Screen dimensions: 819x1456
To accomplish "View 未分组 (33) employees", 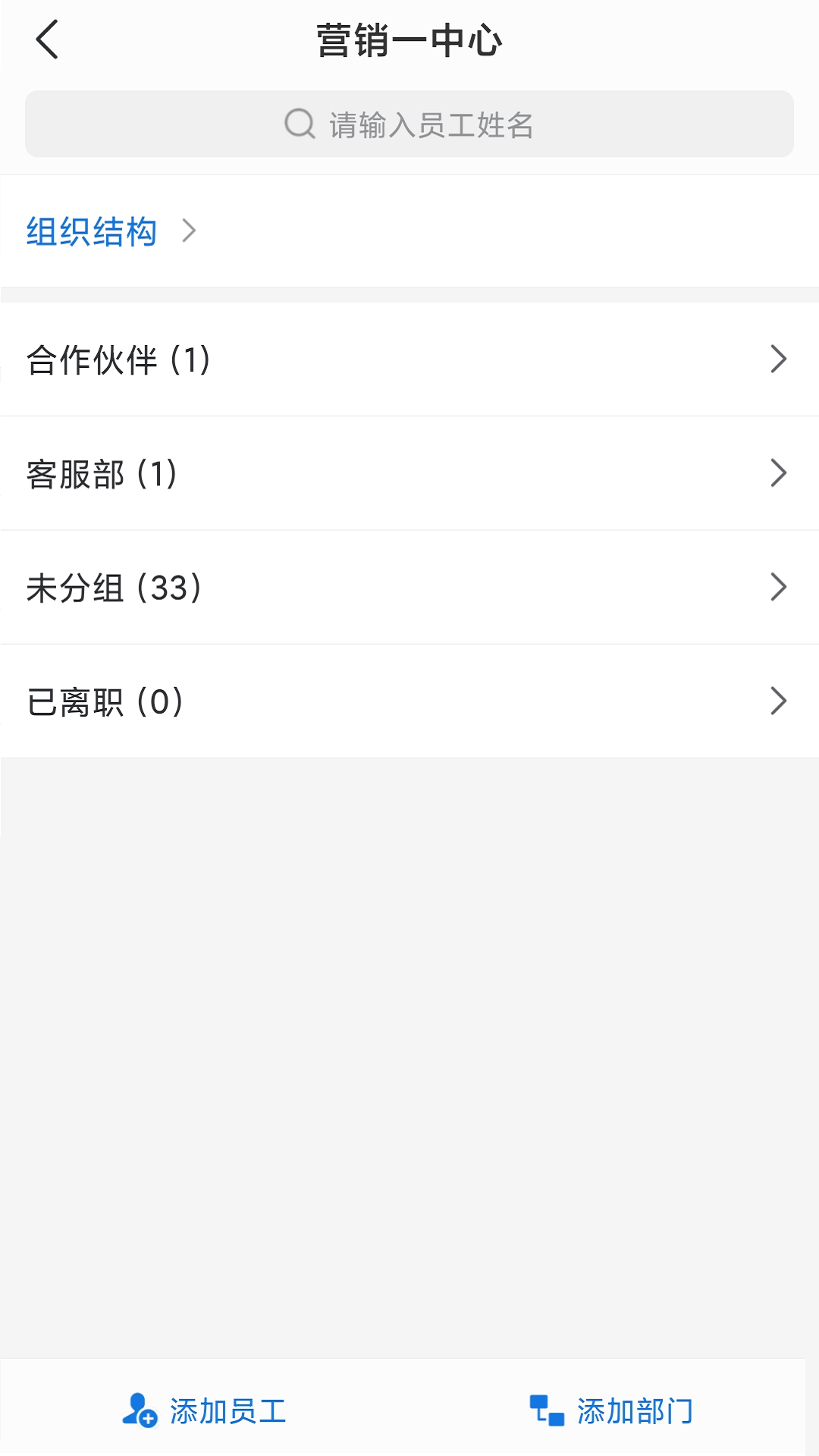I will 409,588.
